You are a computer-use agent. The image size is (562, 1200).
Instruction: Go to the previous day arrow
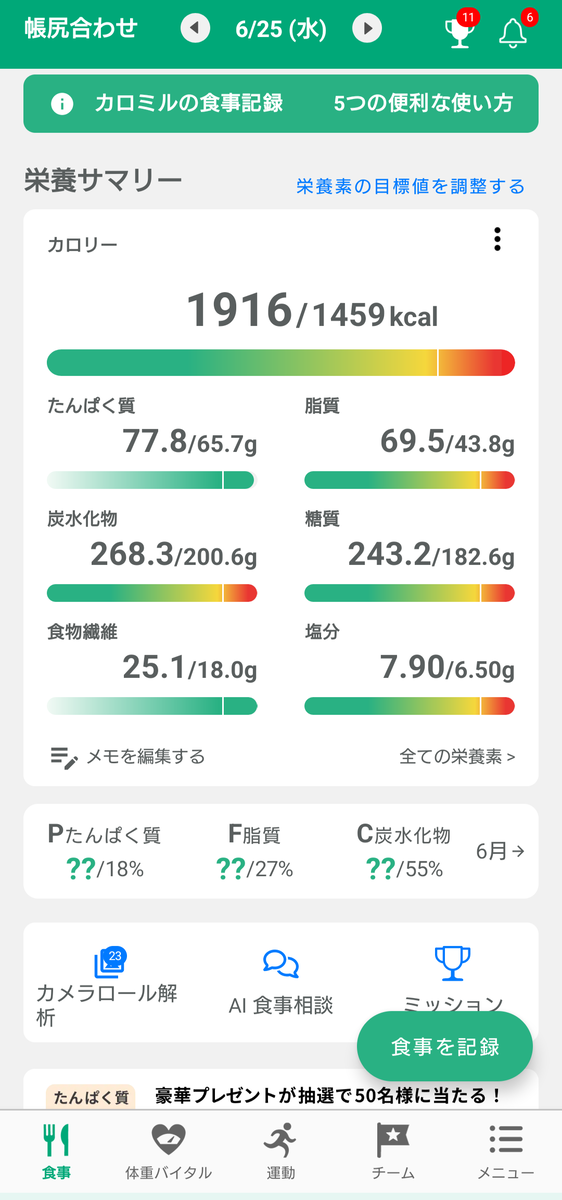coord(196,29)
